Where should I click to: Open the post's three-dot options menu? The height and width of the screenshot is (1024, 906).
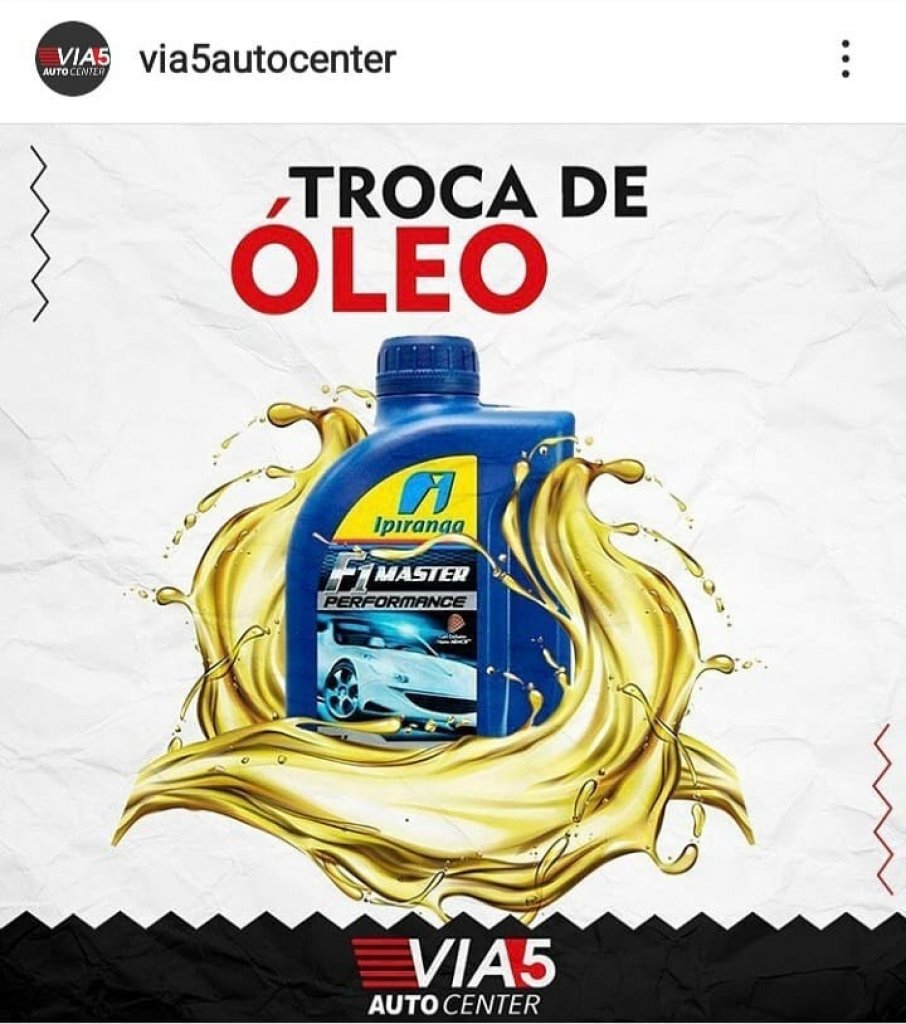click(x=845, y=59)
